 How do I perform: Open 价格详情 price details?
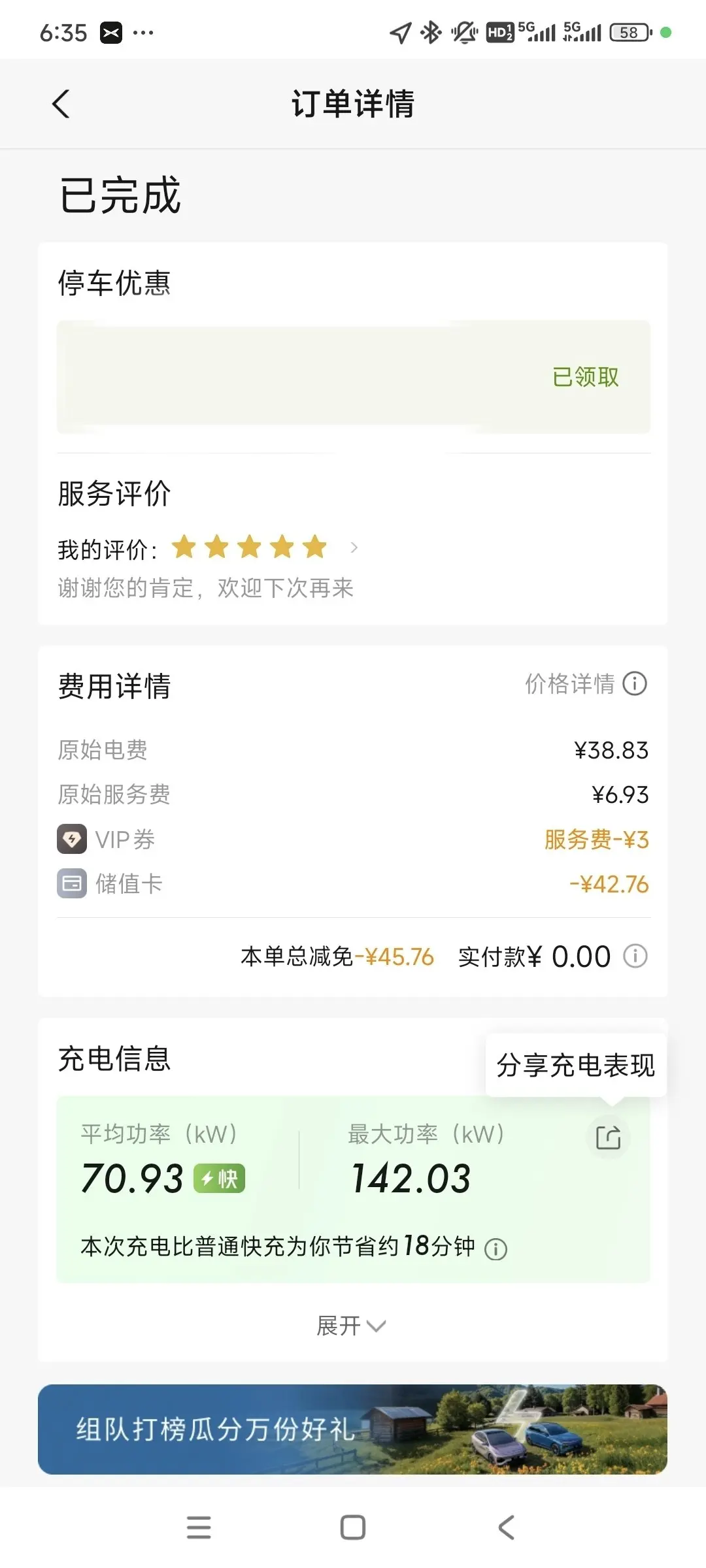tap(586, 684)
